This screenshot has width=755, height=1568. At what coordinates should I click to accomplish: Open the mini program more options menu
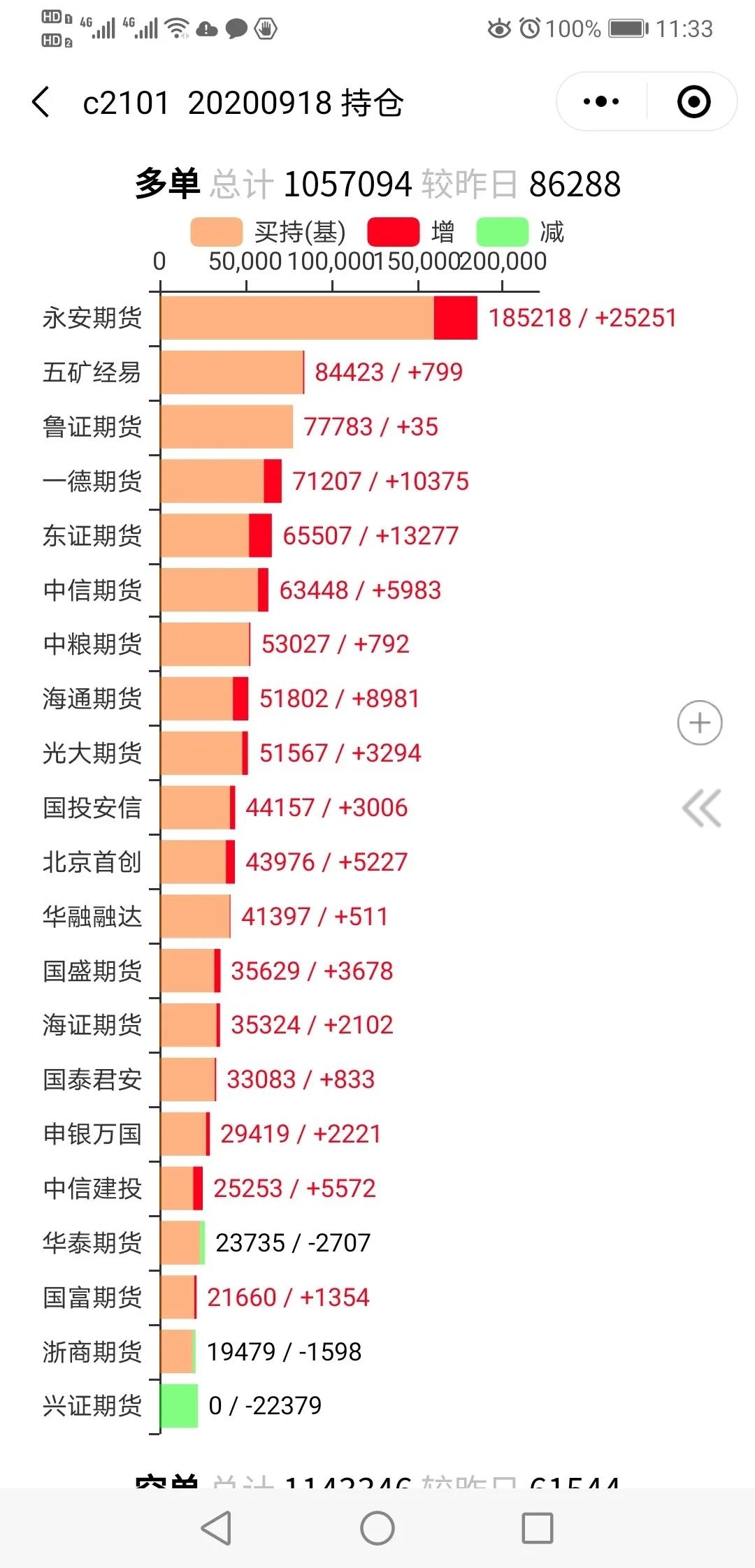601,102
